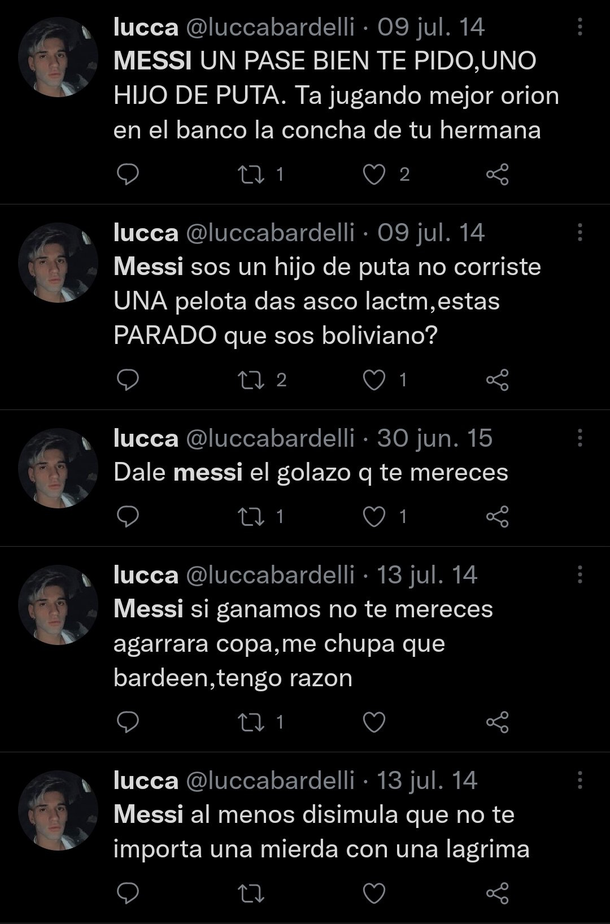This screenshot has height=924, width=610.
Task: Reply to the "que sos boliviano?" tweet
Action: [x=128, y=380]
